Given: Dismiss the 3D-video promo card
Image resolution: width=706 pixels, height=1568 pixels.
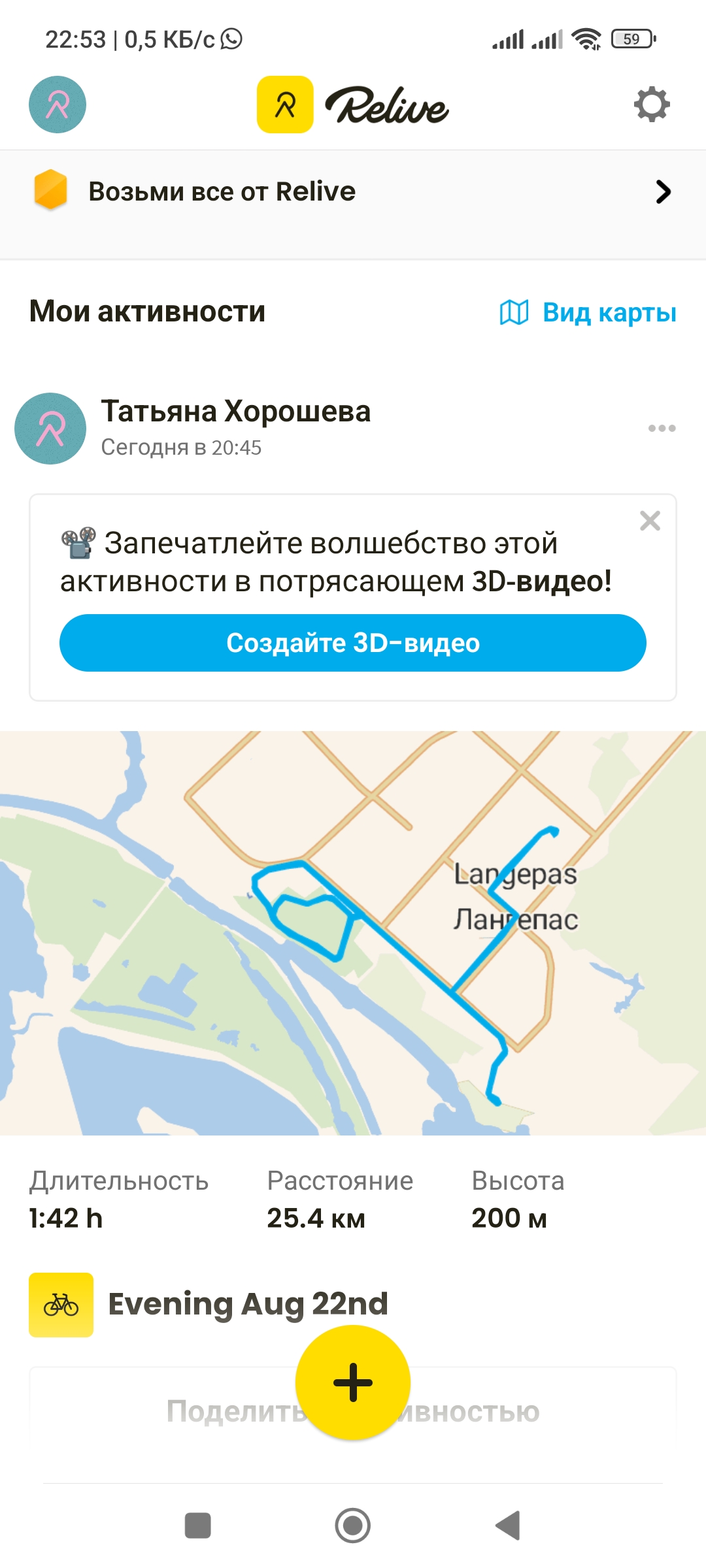Looking at the screenshot, I should (x=650, y=521).
